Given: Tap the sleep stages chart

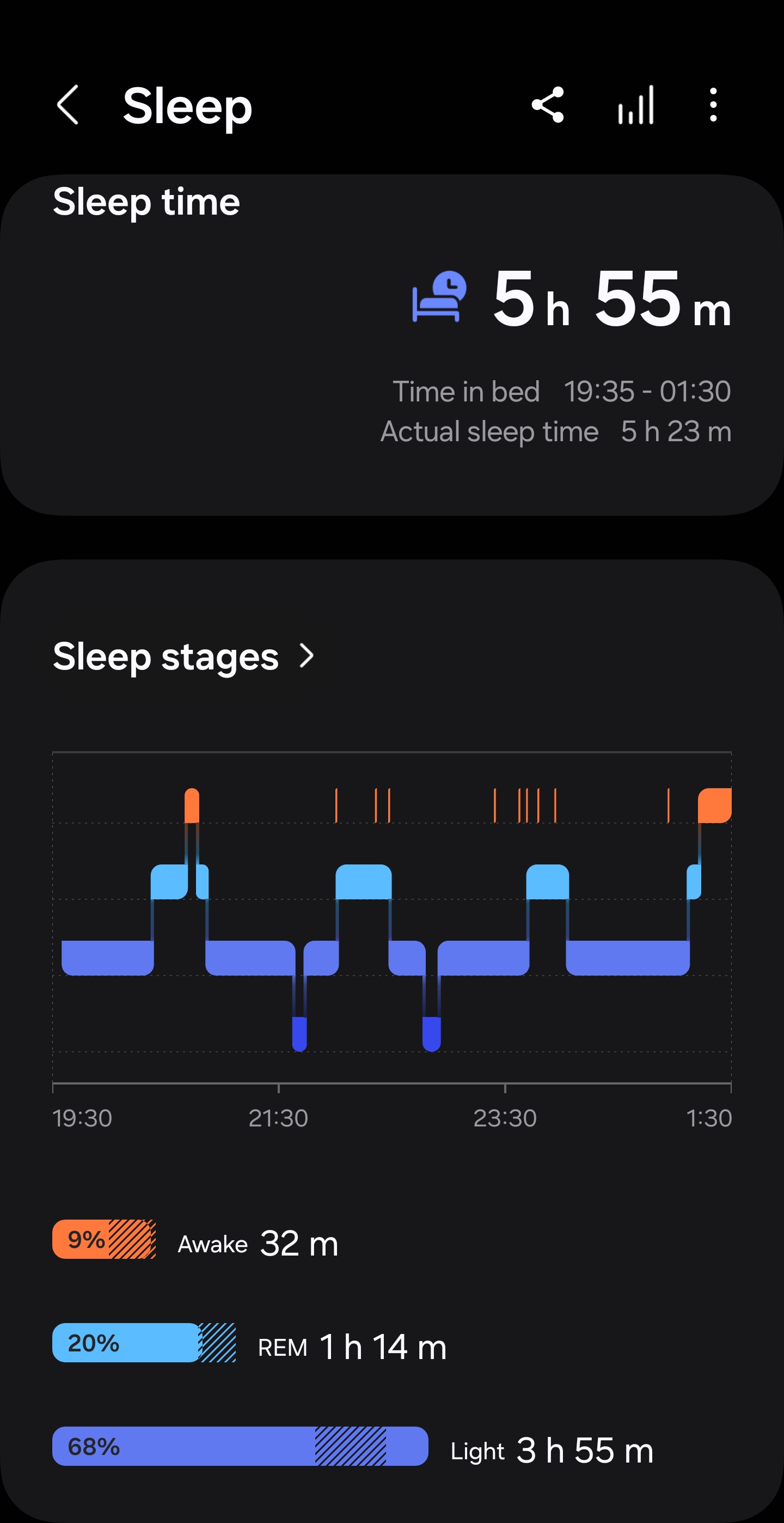Looking at the screenshot, I should [391, 922].
